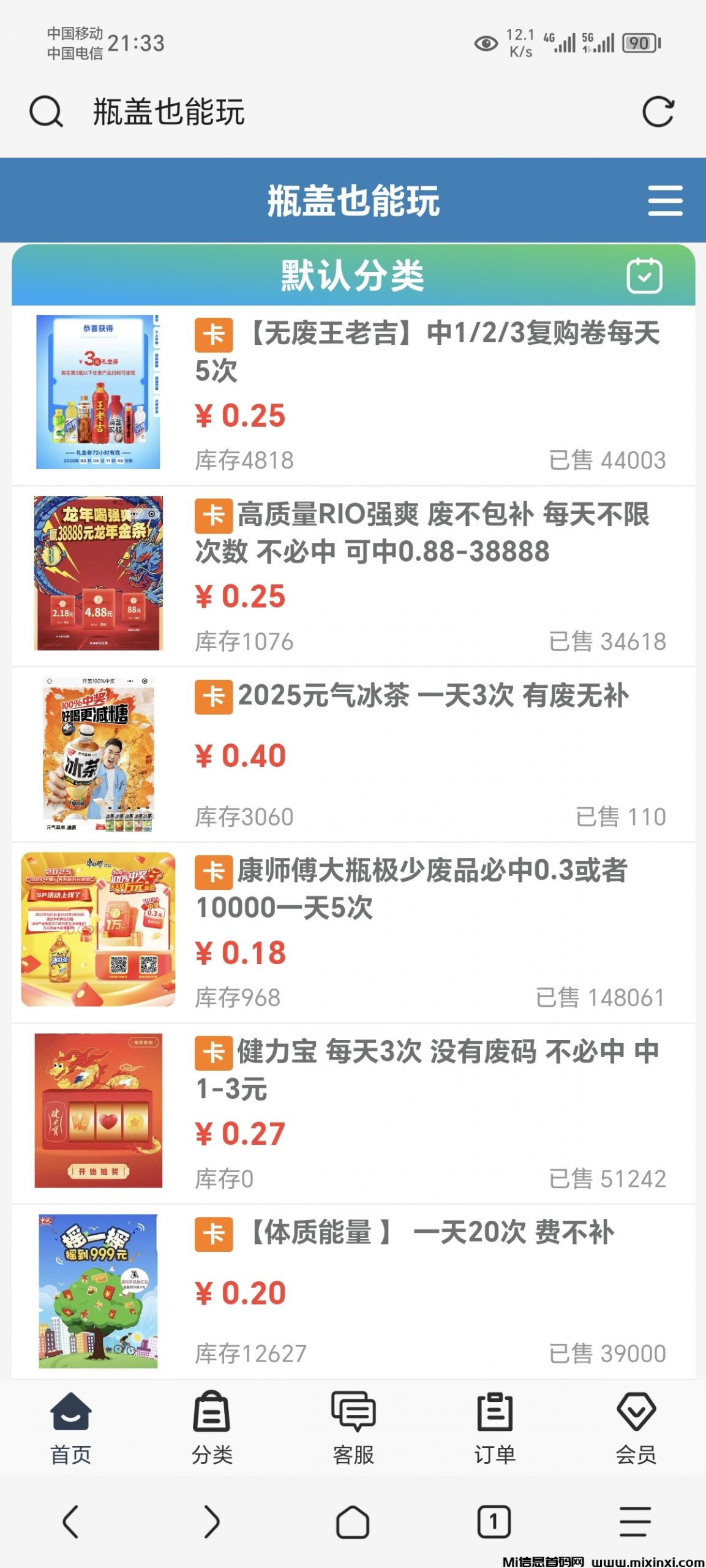Reload the page with the refresh icon

[658, 112]
